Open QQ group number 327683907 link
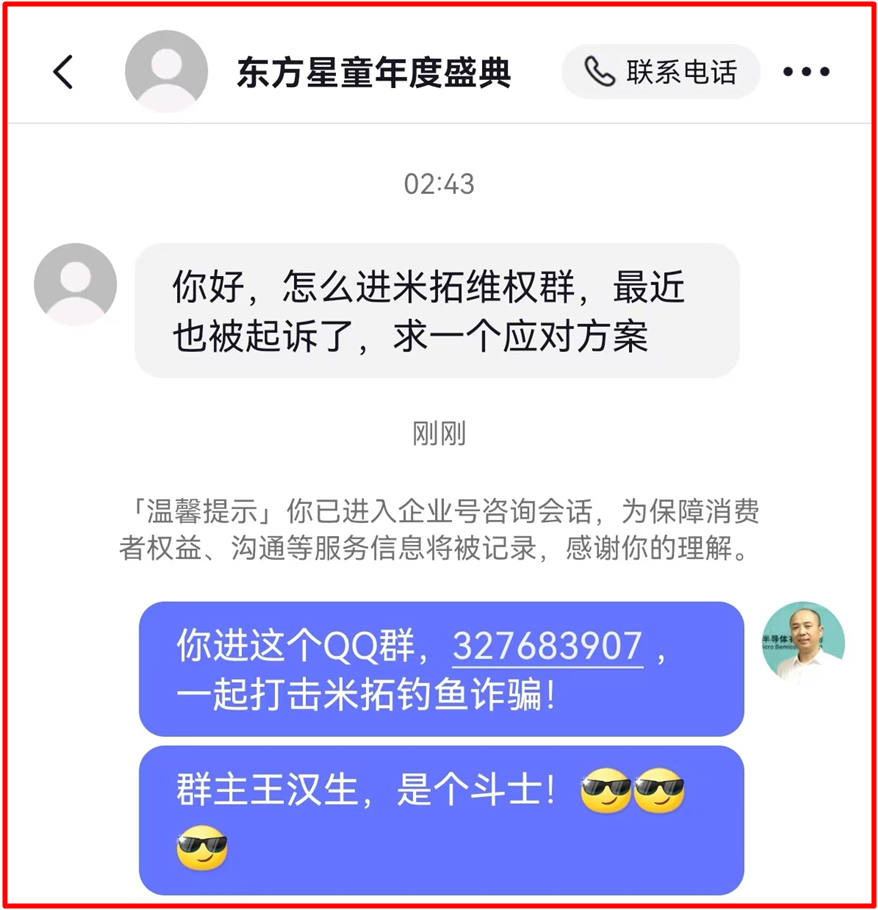Screen dimensions: 878x910 (x=547, y=646)
